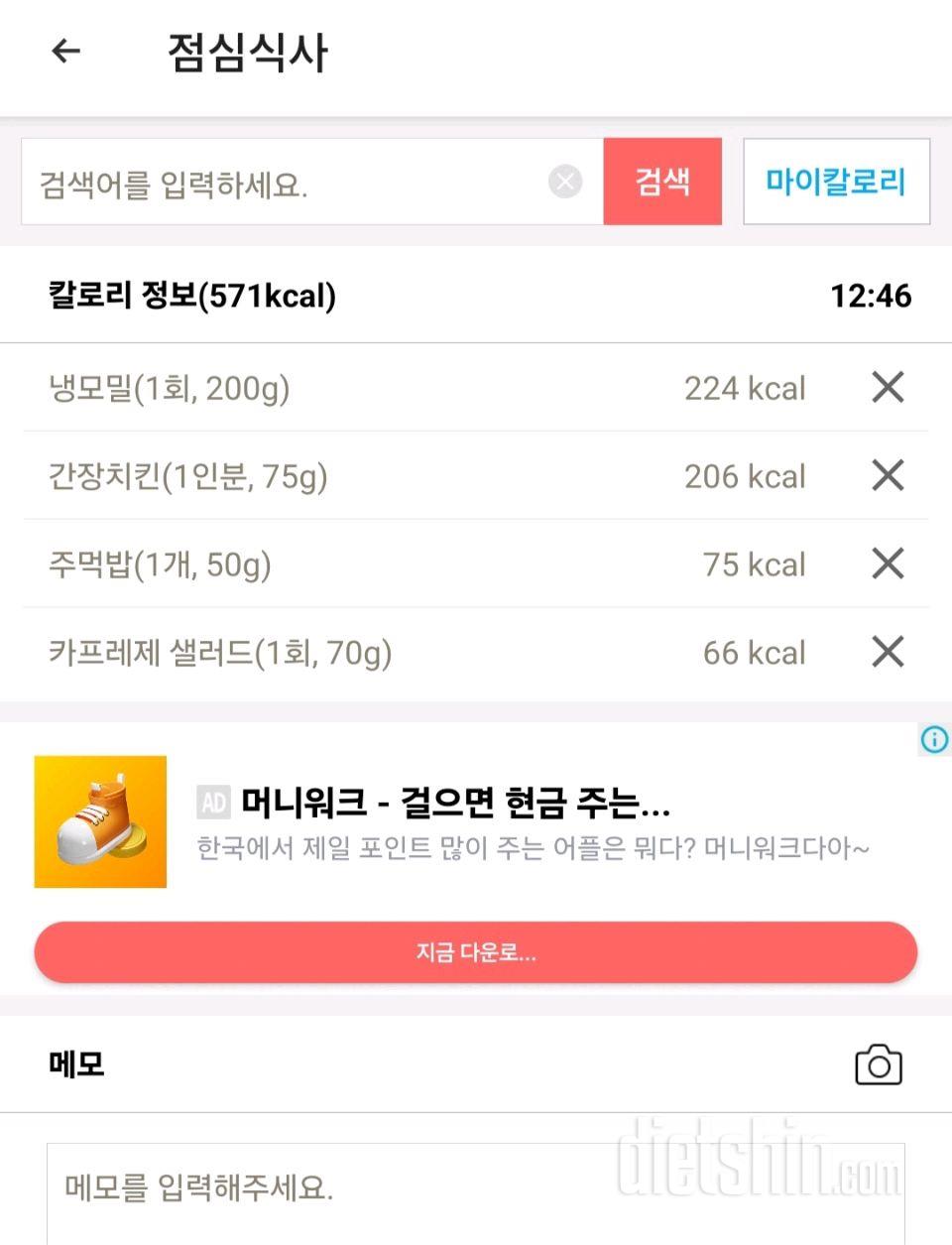This screenshot has width=952, height=1245.
Task: Tap the 지금 다운로... ad button
Action: (476, 953)
